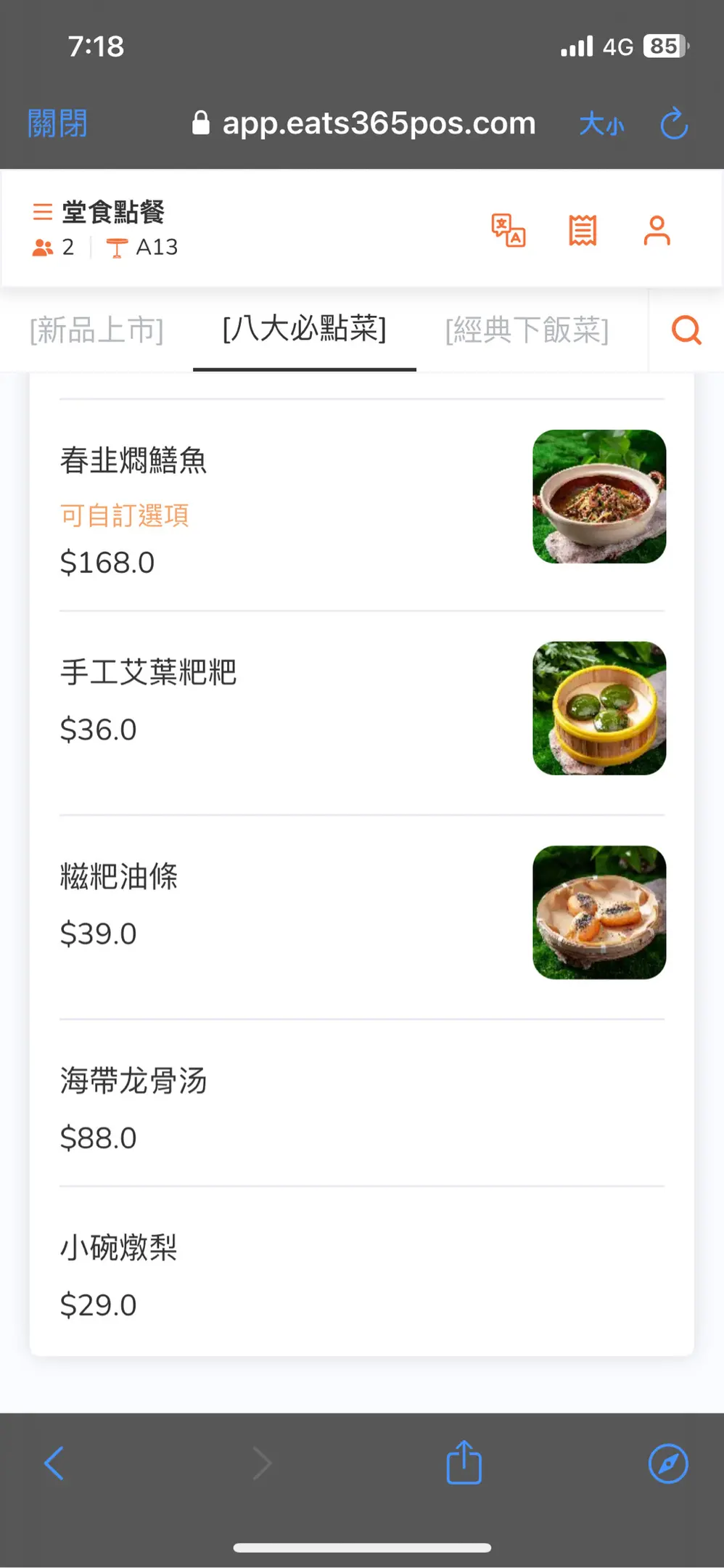
Task: Open the 春韭燜鱔魚 dish
Action: (x=362, y=505)
